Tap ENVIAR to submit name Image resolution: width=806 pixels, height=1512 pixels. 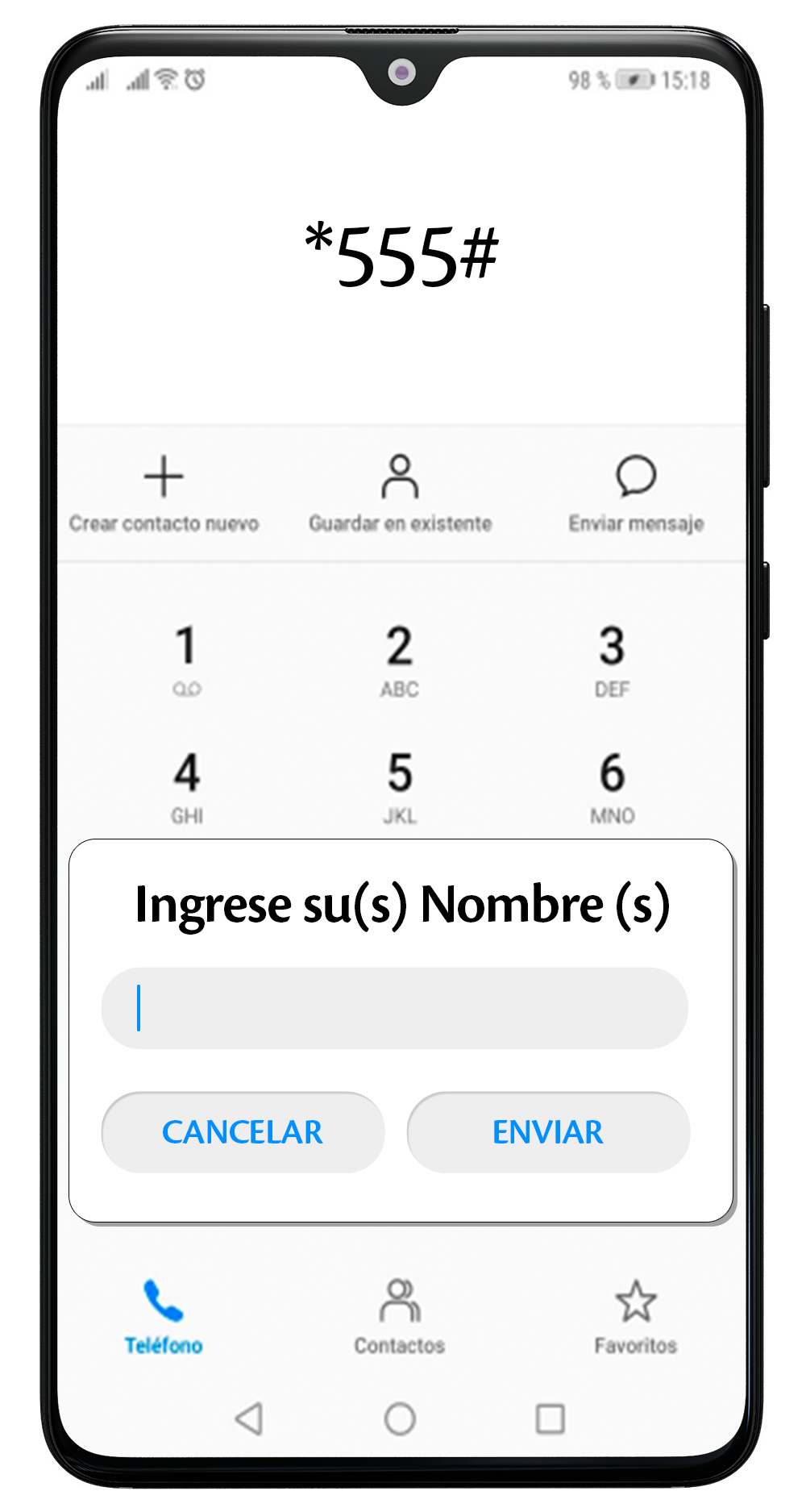(x=548, y=1132)
